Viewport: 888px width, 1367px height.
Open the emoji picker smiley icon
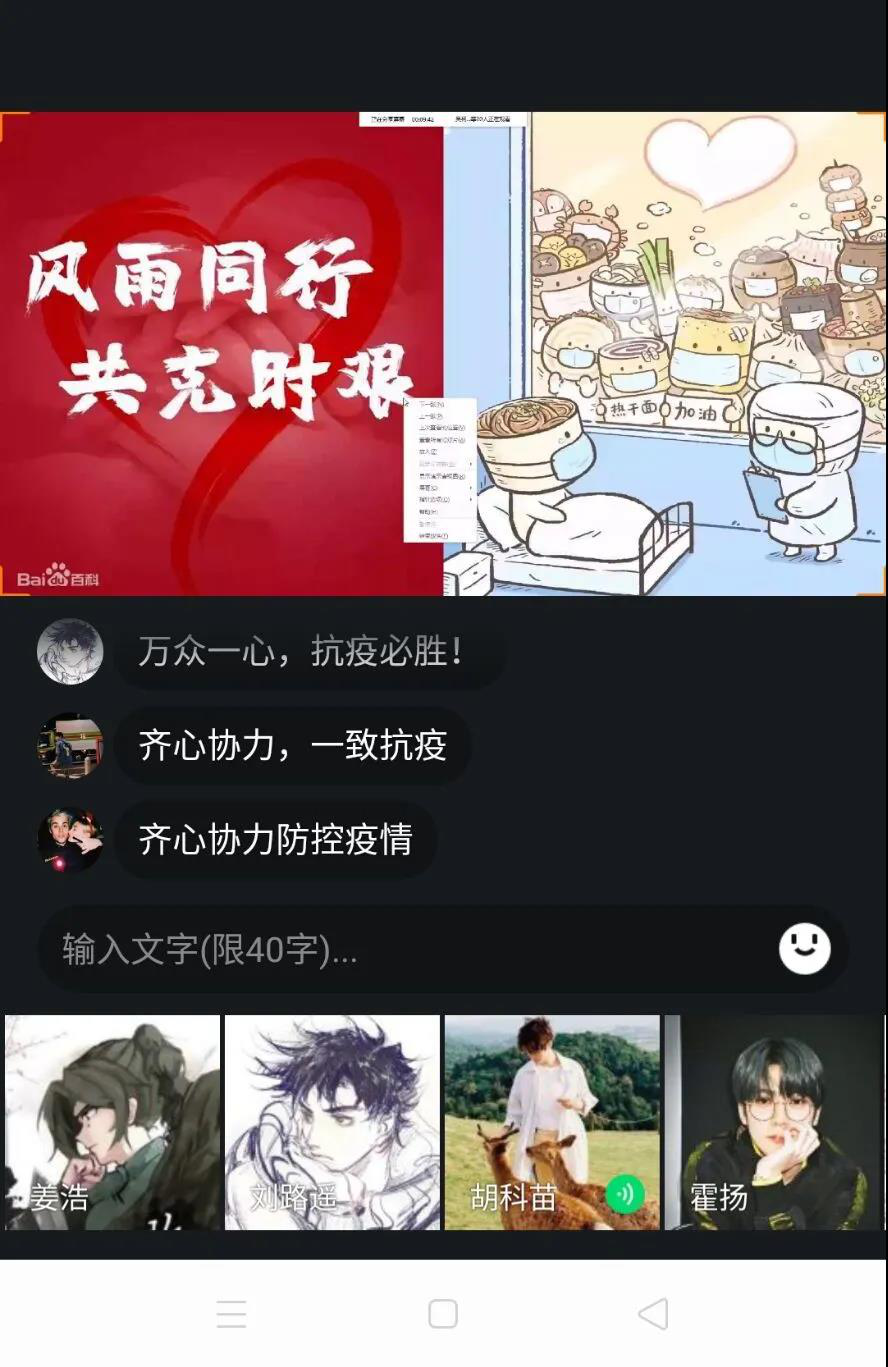pyautogui.click(x=804, y=948)
